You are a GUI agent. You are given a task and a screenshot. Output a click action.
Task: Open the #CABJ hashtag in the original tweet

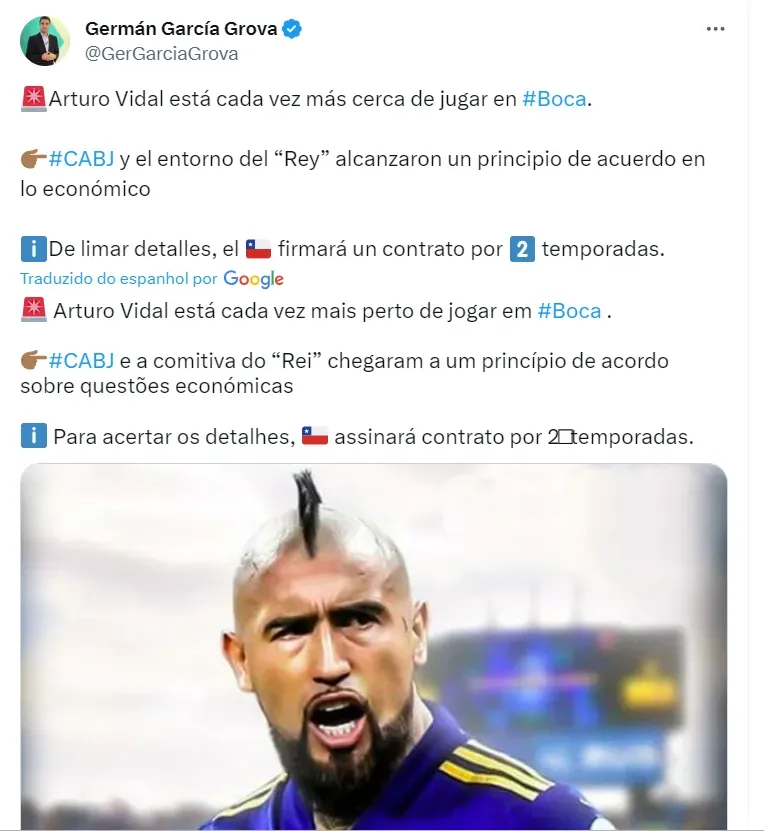[80, 159]
